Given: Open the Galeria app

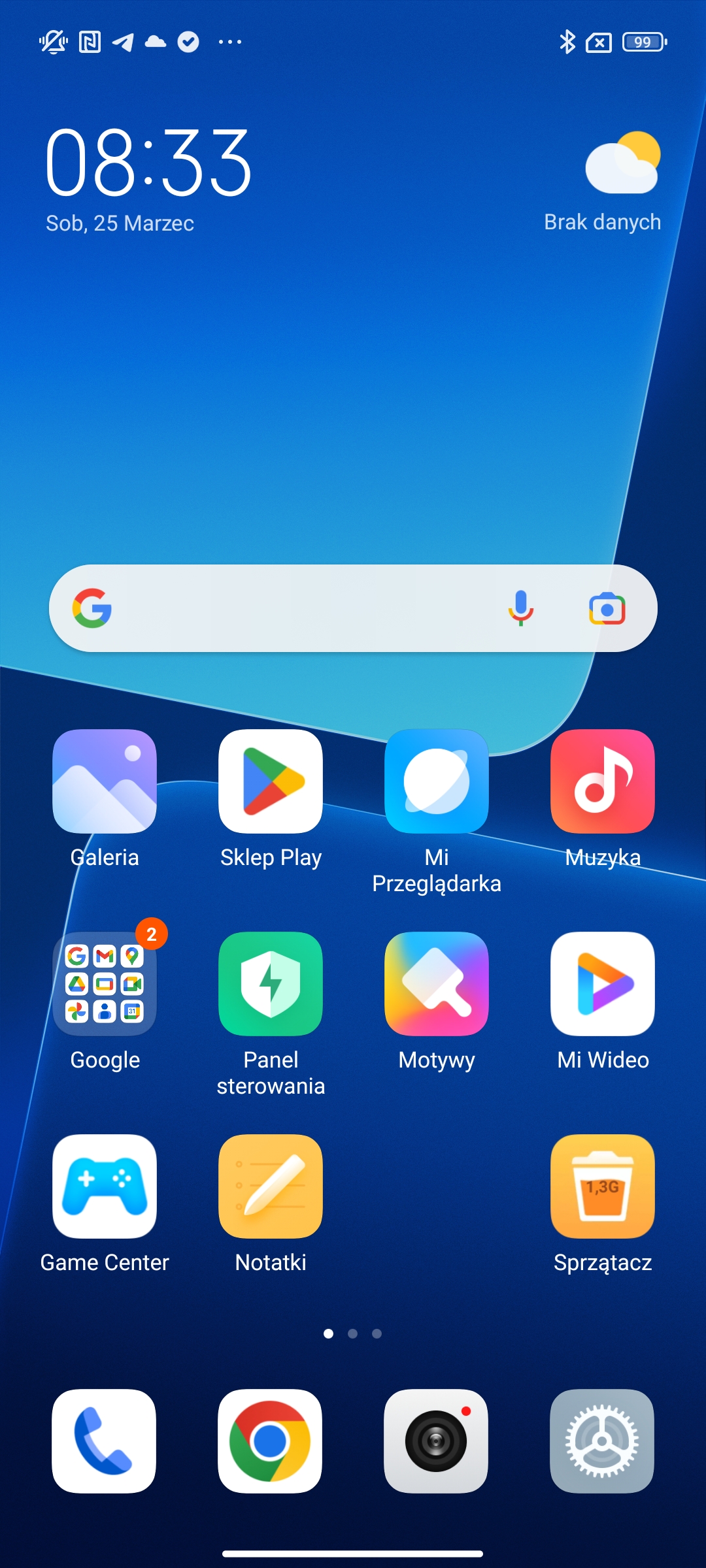Looking at the screenshot, I should click(x=105, y=781).
